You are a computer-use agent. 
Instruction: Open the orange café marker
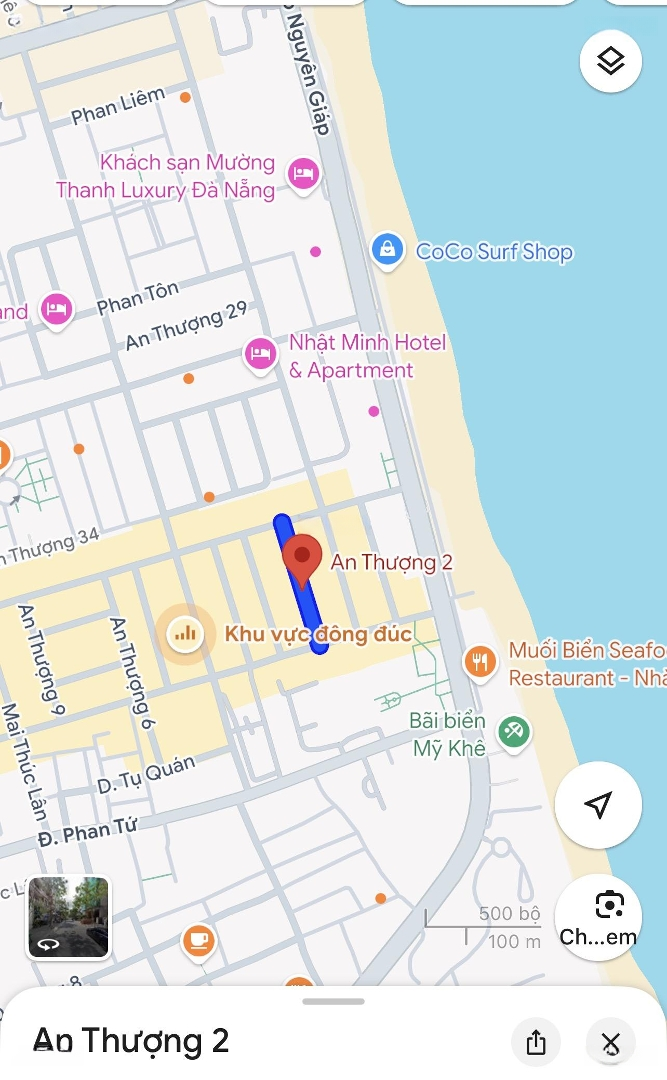click(199, 940)
